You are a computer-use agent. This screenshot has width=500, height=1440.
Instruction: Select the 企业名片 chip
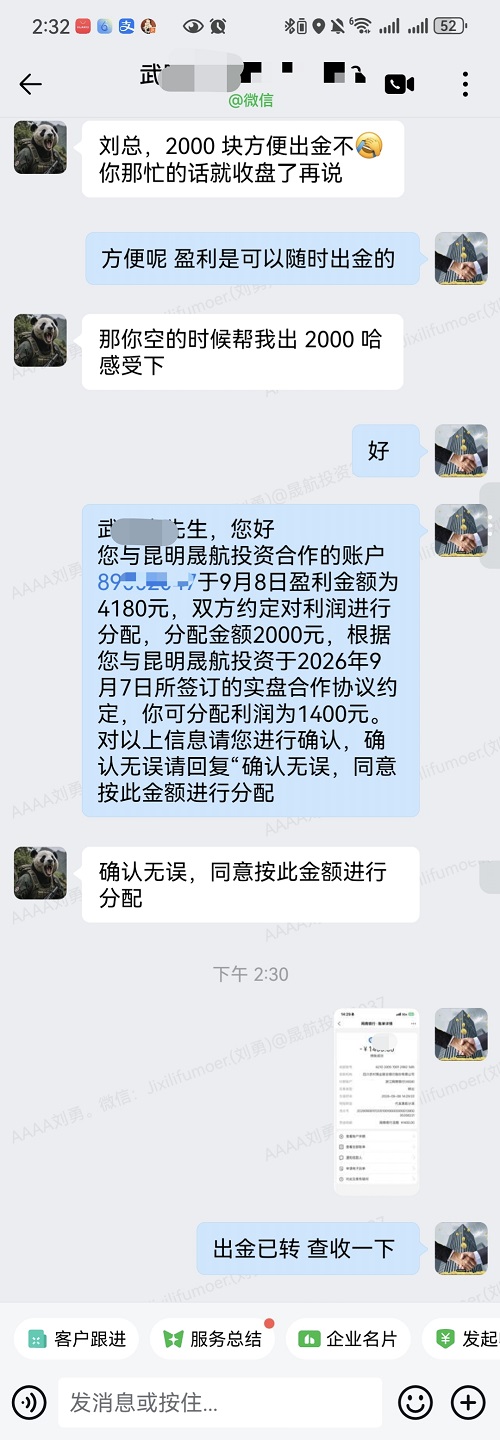point(348,1339)
